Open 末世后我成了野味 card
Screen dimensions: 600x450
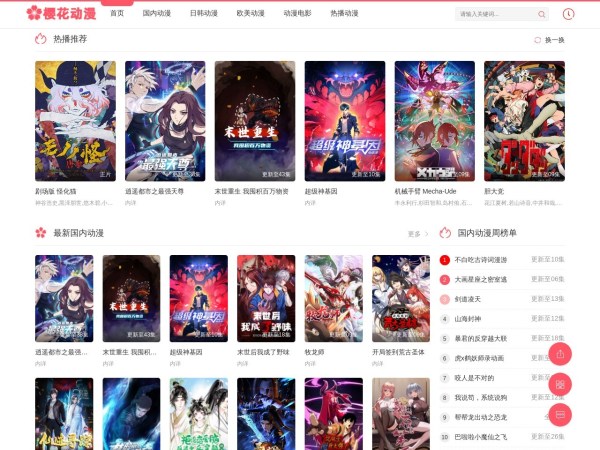[x=266, y=298]
